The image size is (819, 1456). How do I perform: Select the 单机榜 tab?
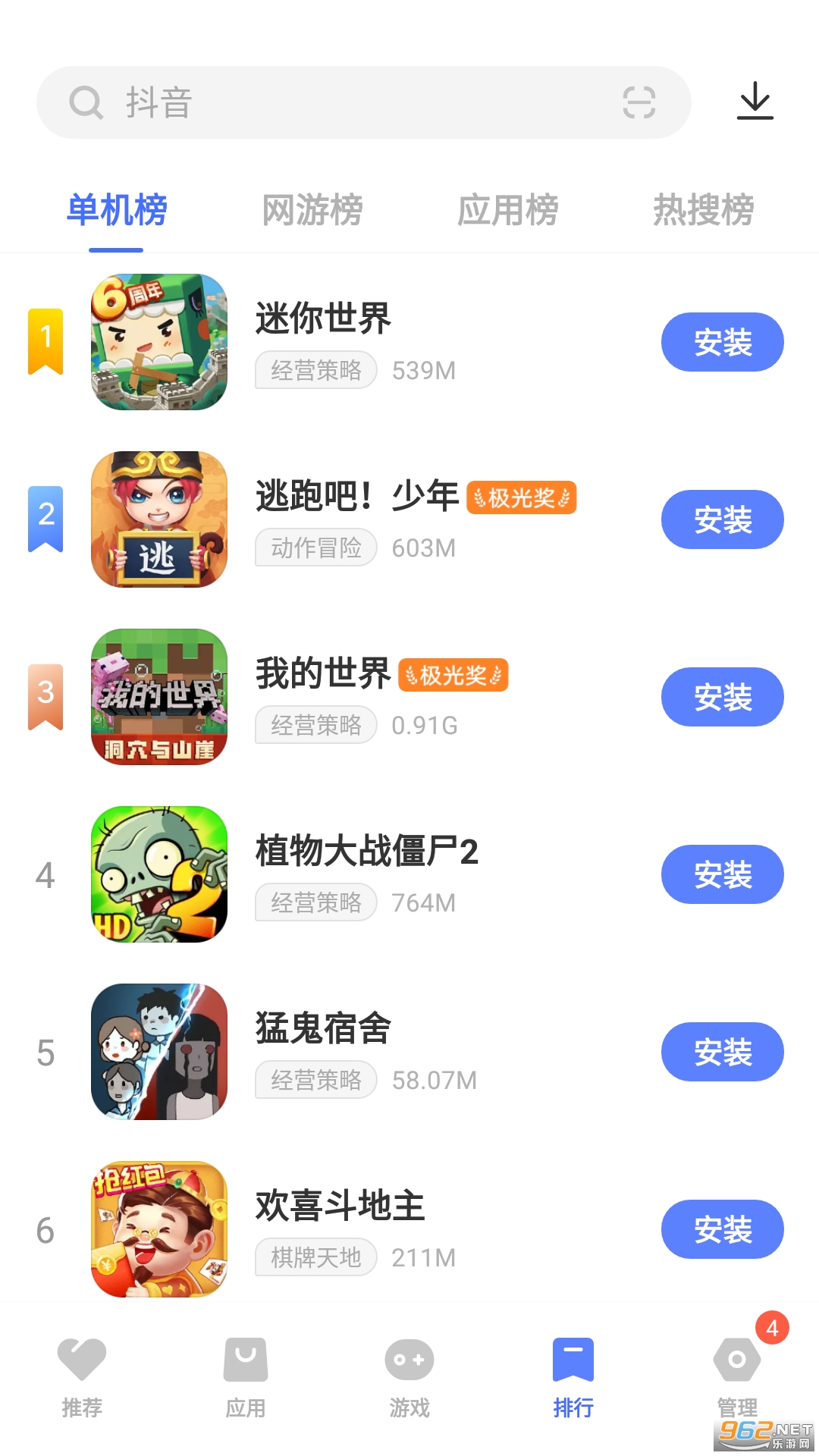(x=116, y=210)
